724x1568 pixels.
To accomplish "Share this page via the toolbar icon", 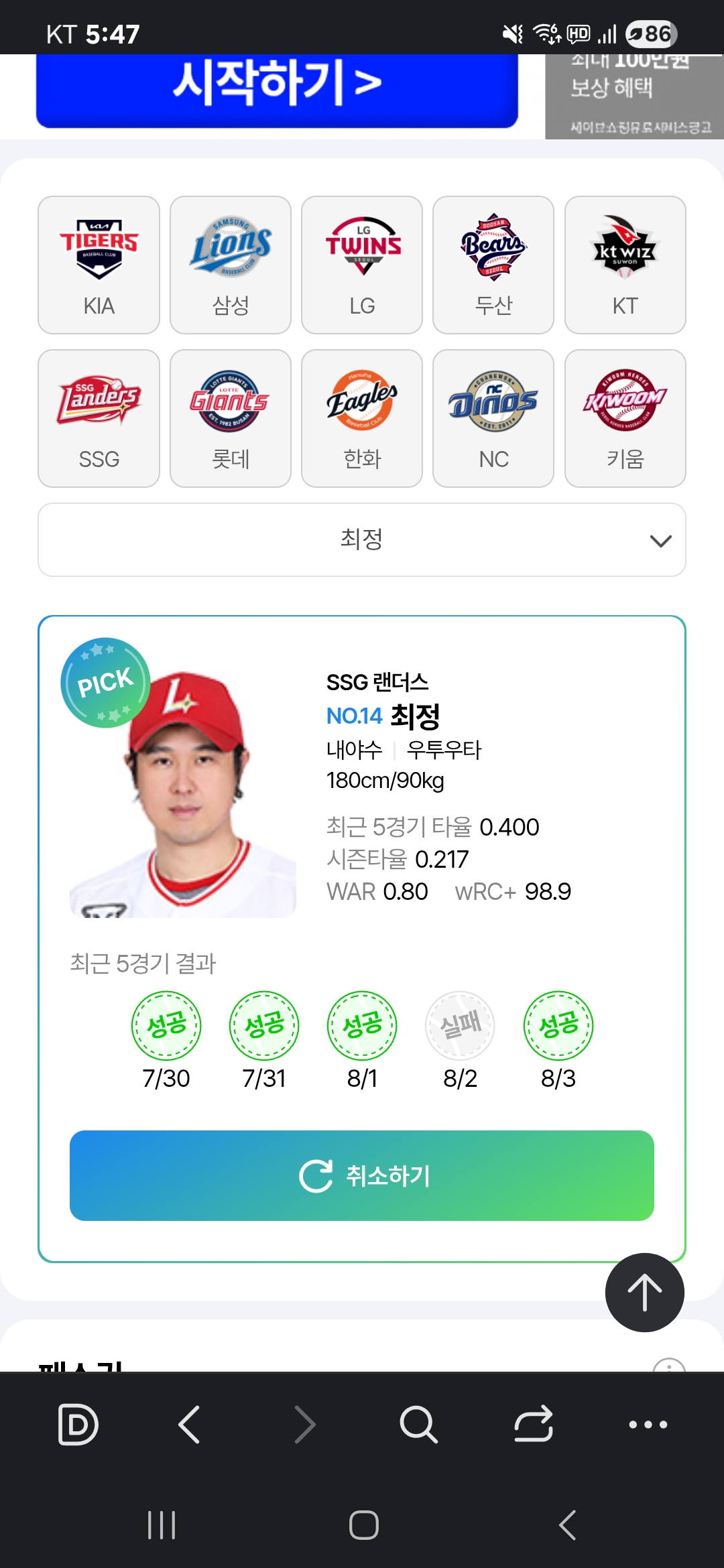I will tap(534, 1424).
